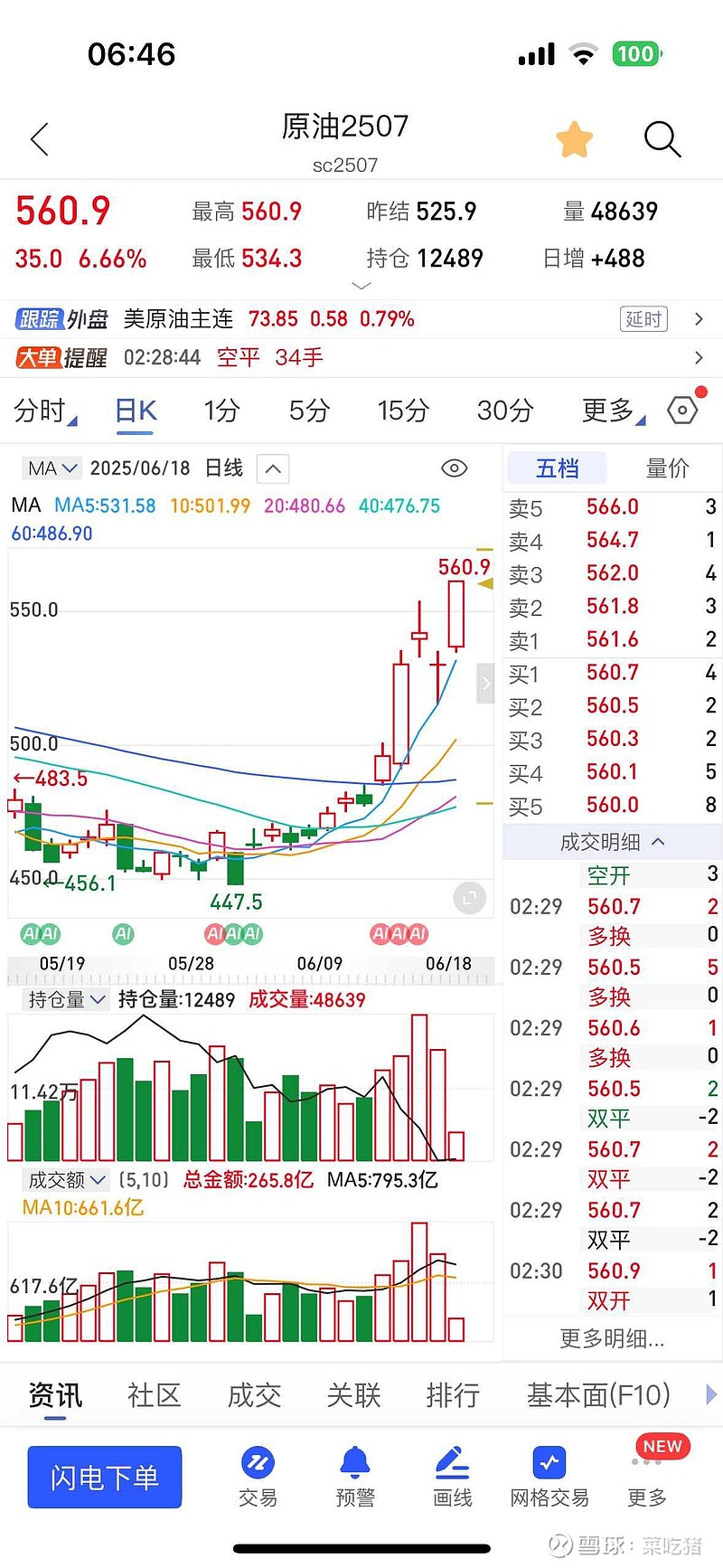Switch to the 分时 chart tab
This screenshot has height=1568, width=723.
[x=42, y=411]
